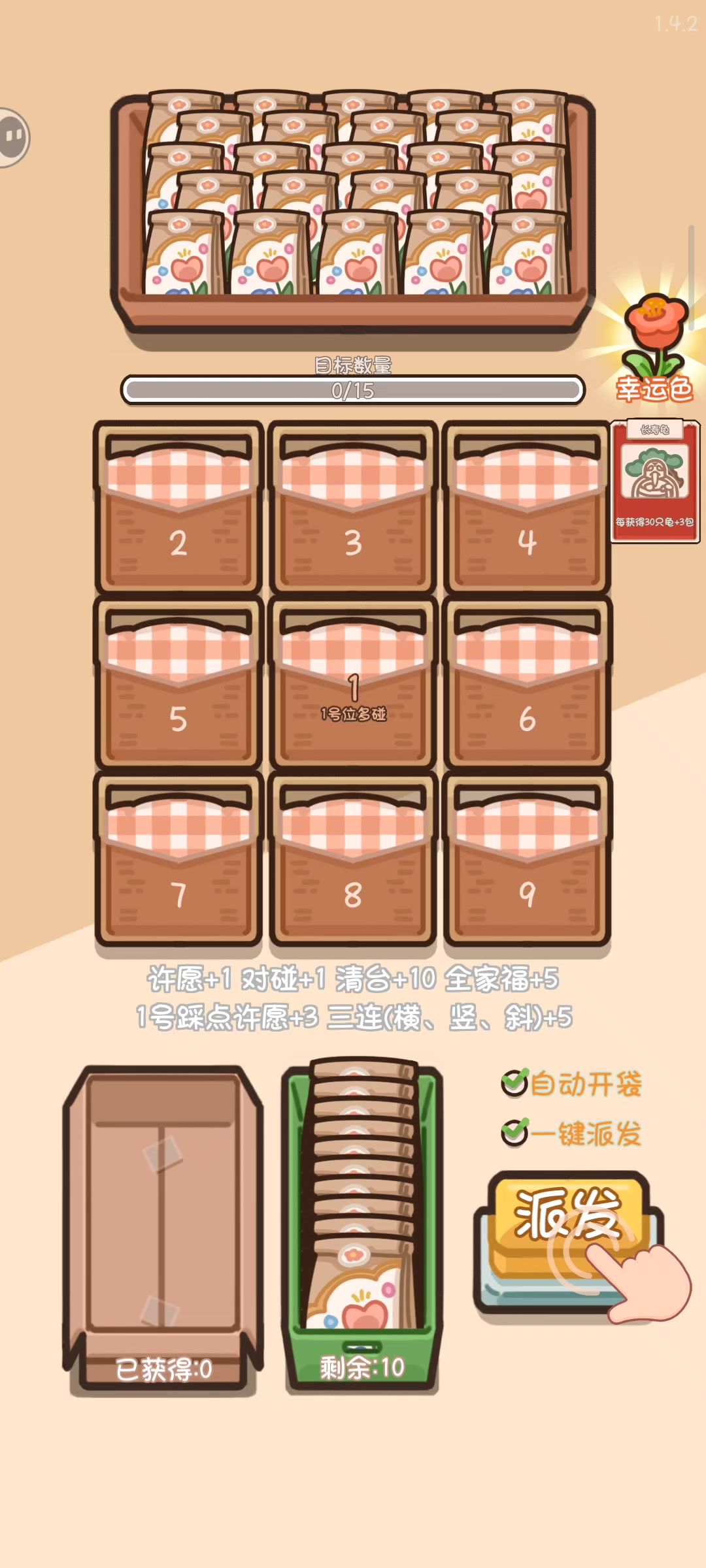The height and width of the screenshot is (1568, 706).
Task: Select basket number 2
Action: point(178,508)
